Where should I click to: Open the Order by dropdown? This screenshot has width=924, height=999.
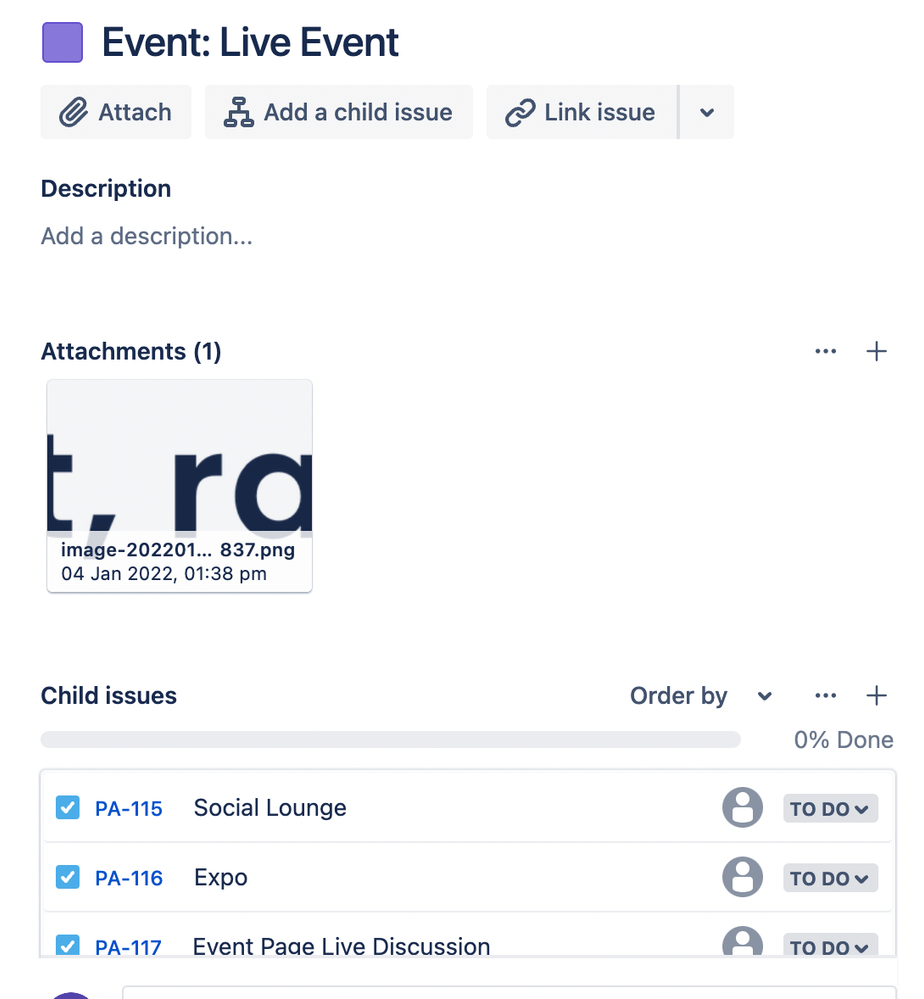click(x=701, y=696)
